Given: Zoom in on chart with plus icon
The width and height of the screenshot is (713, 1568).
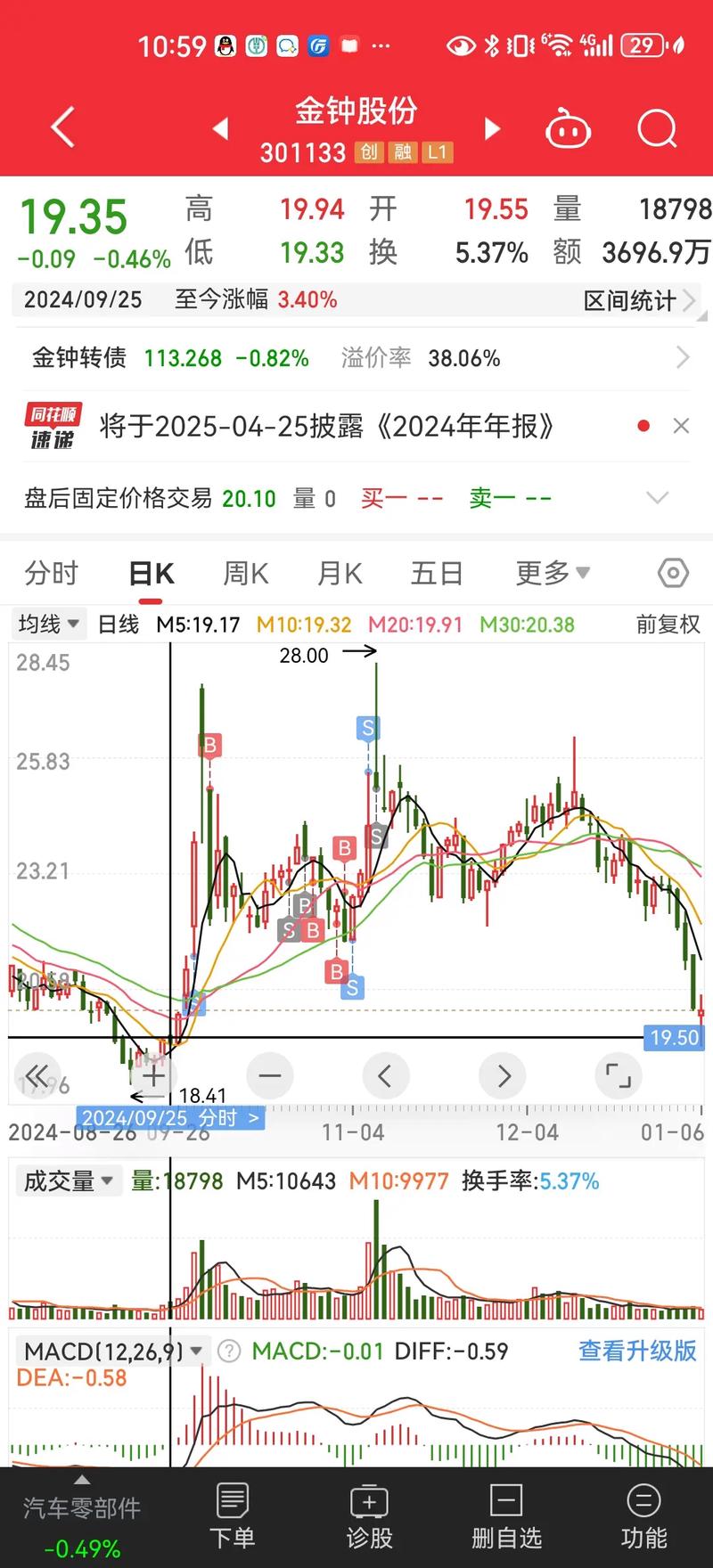Looking at the screenshot, I should [152, 1075].
